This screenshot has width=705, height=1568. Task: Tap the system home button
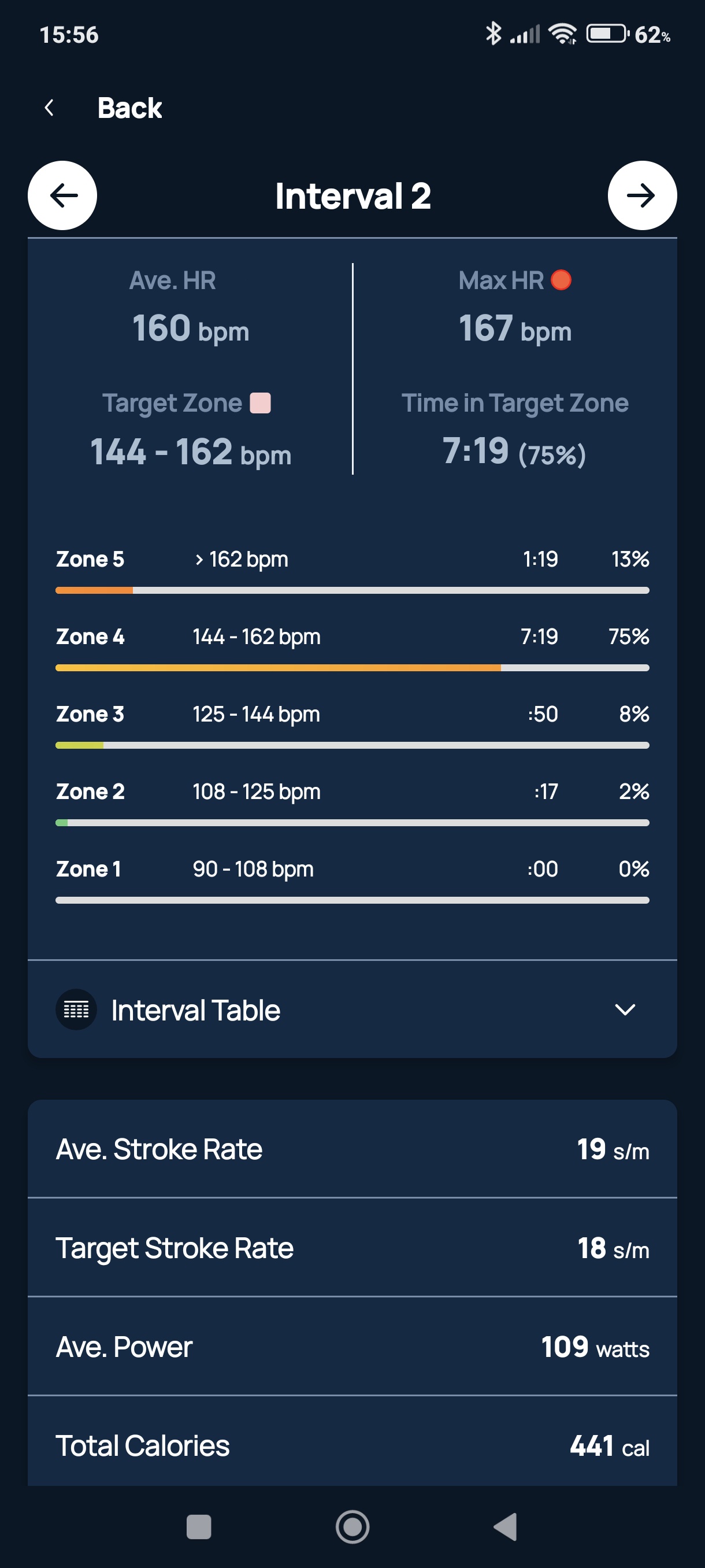[352, 1527]
